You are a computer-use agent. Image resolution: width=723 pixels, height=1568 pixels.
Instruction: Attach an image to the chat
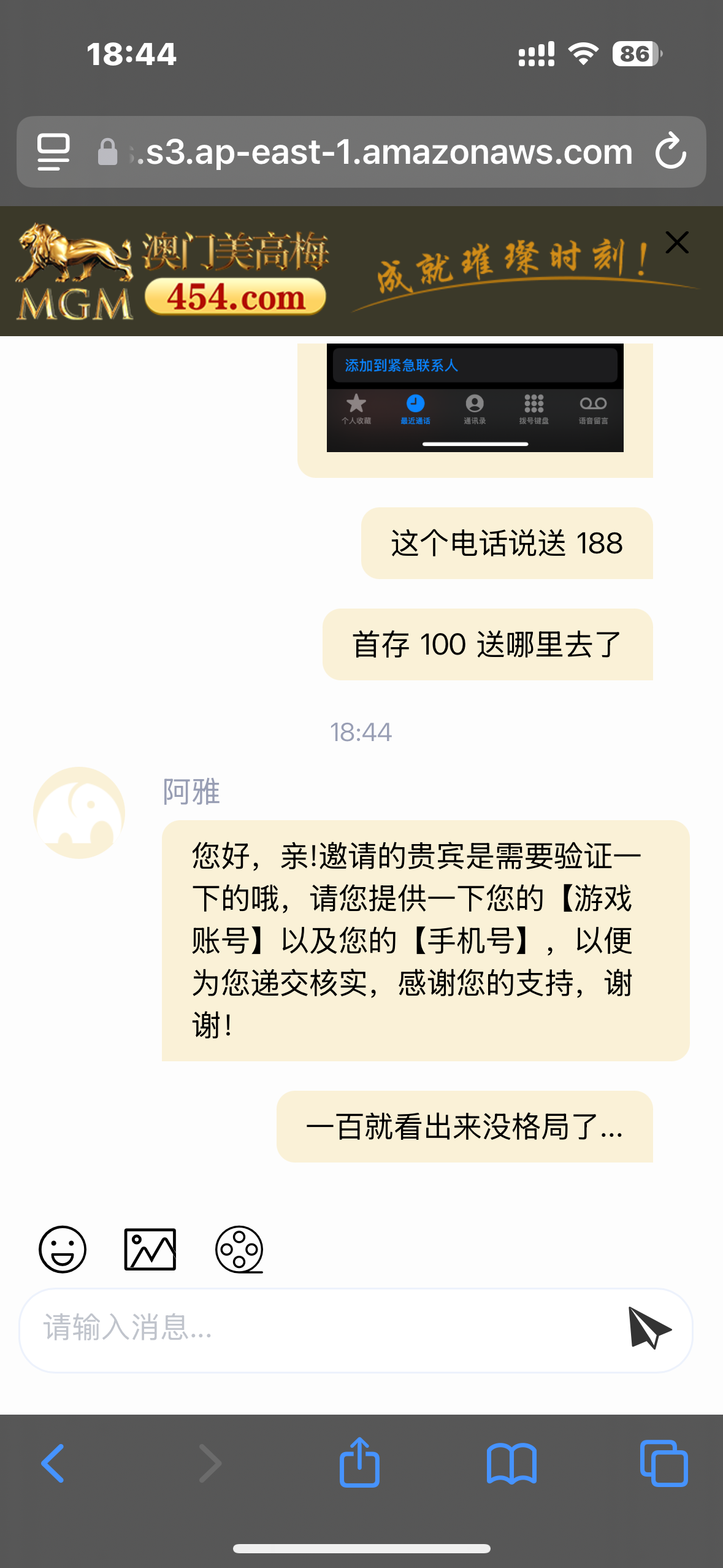pos(150,1249)
